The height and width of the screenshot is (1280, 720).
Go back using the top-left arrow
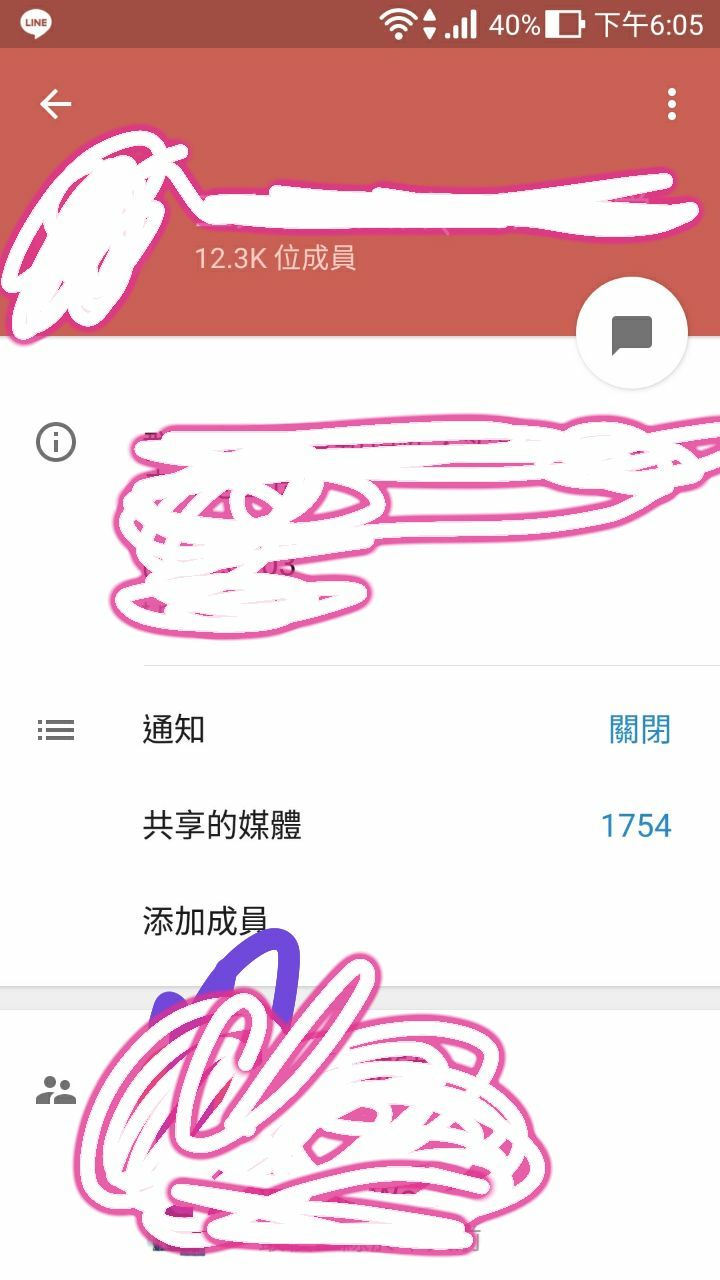click(x=56, y=104)
